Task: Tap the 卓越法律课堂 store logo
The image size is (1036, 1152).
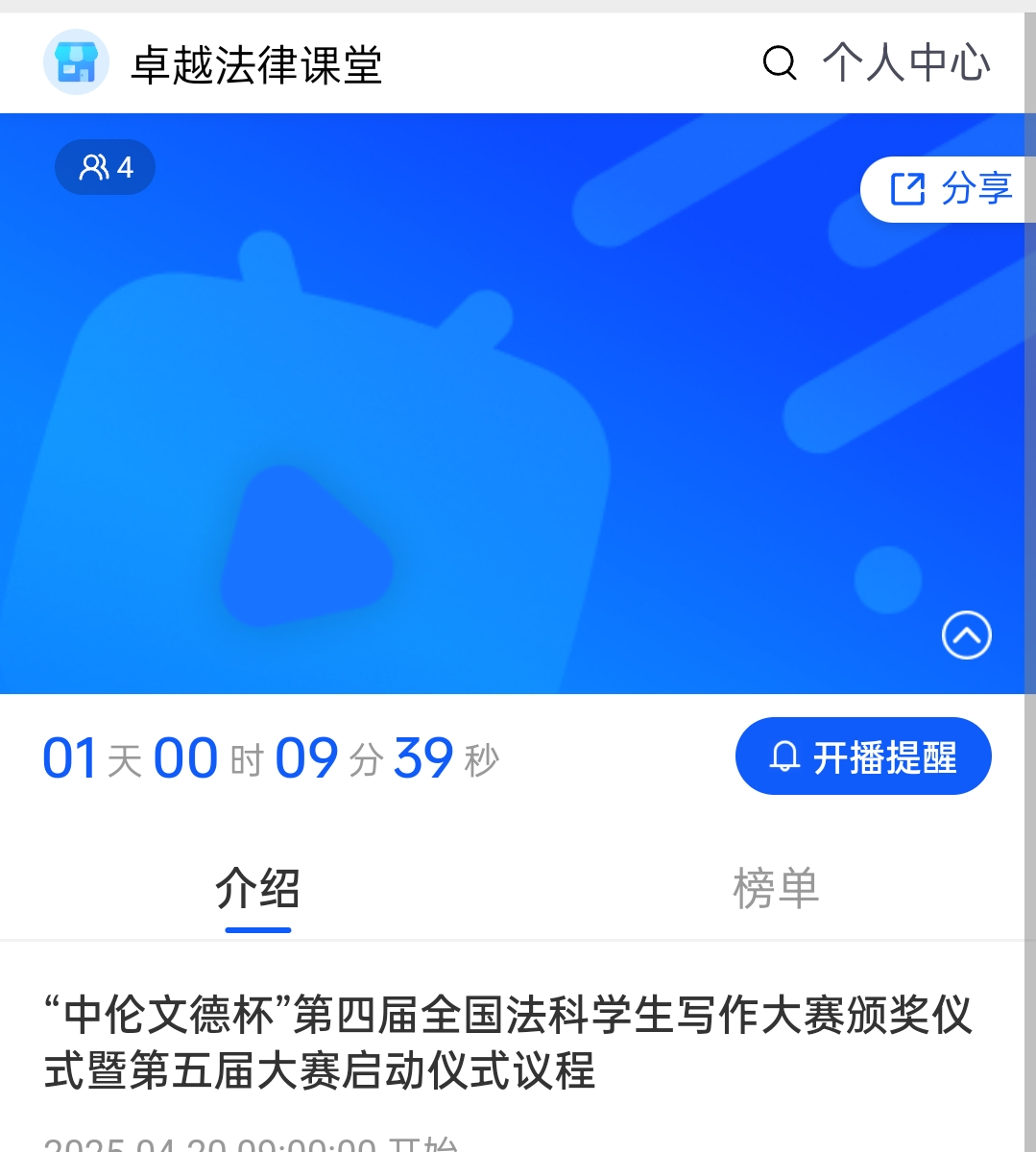Action: point(76,63)
